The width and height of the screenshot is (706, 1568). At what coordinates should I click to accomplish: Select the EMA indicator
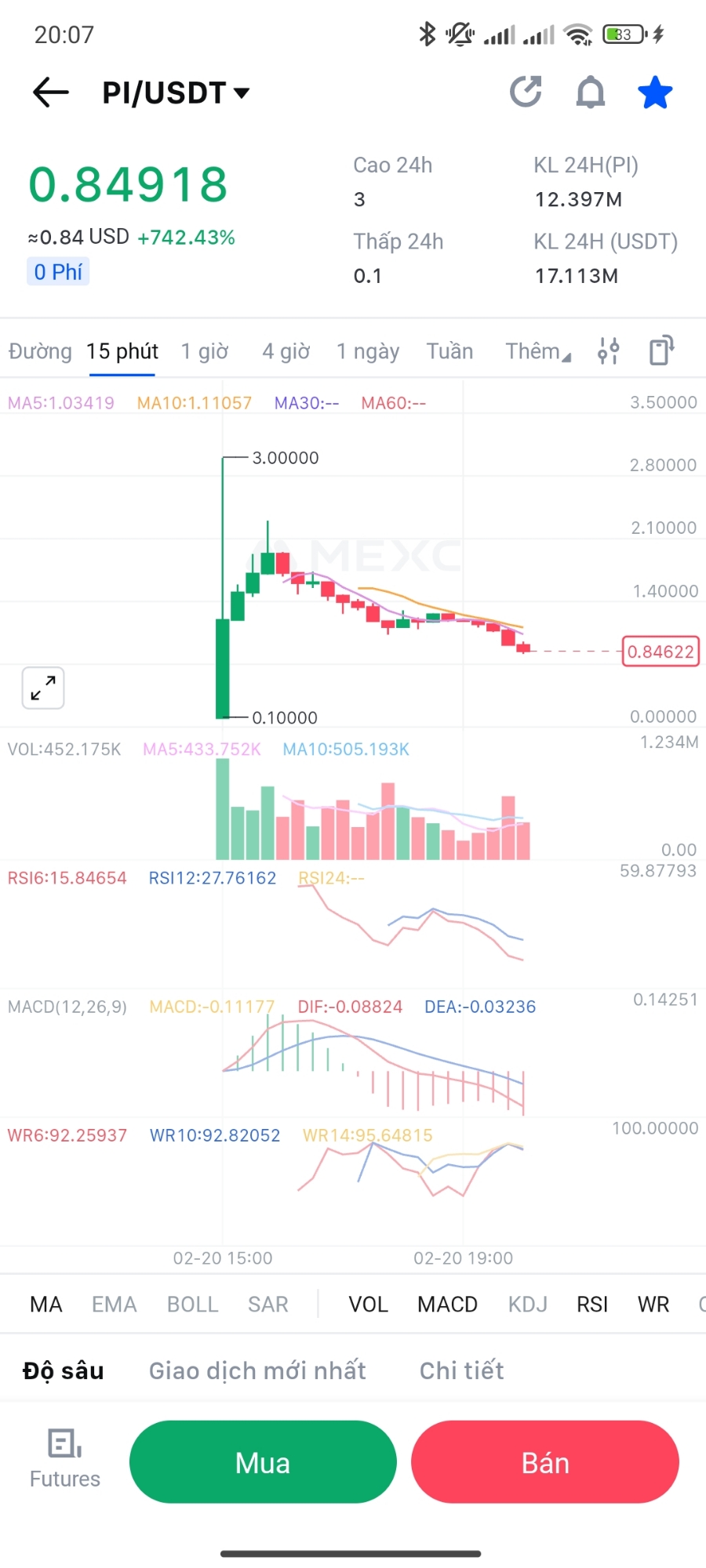pos(114,1305)
